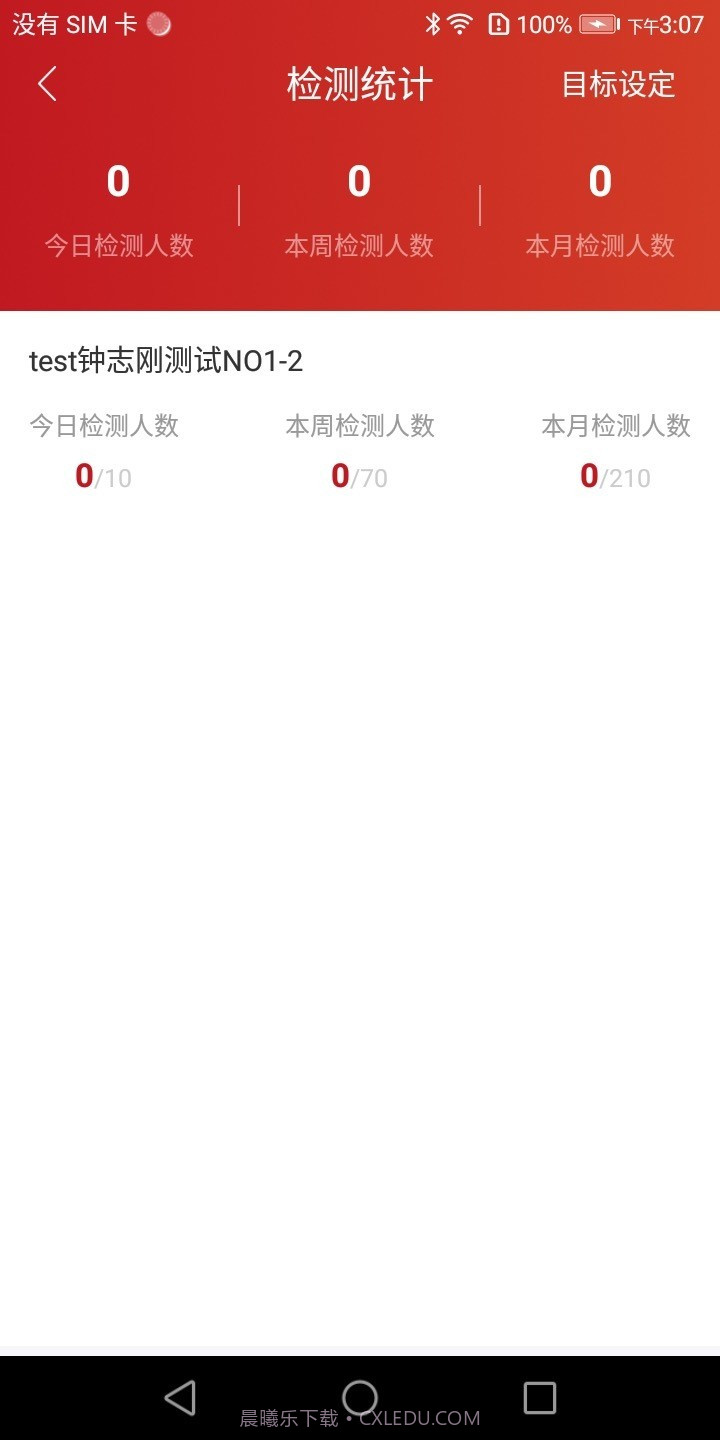Select the 0/10 daily progress value
This screenshot has height=1440, width=720.
[103, 477]
